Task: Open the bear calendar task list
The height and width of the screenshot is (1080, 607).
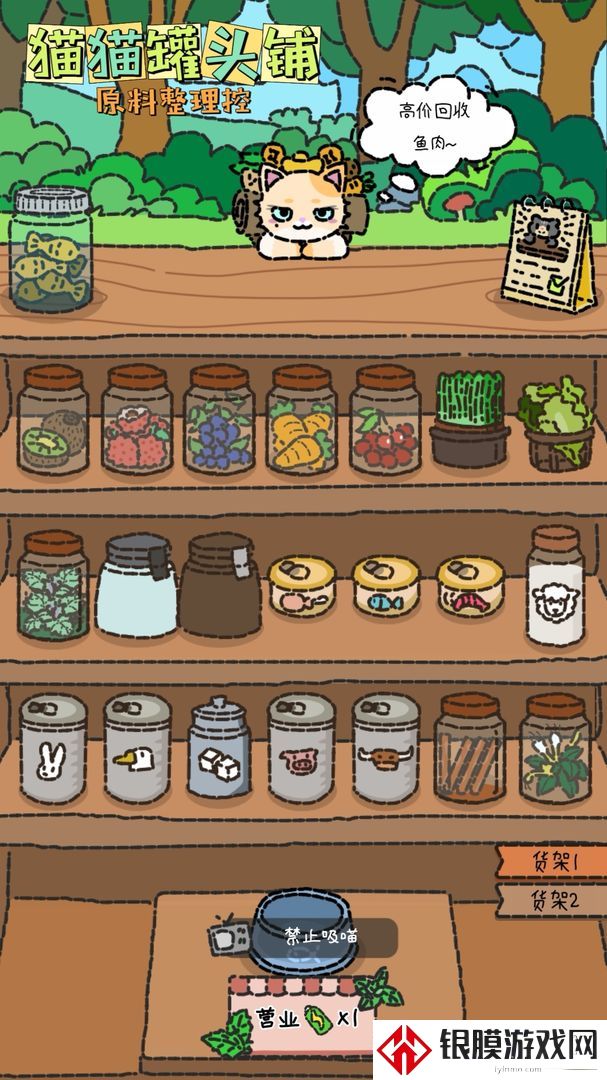Action: tap(549, 255)
